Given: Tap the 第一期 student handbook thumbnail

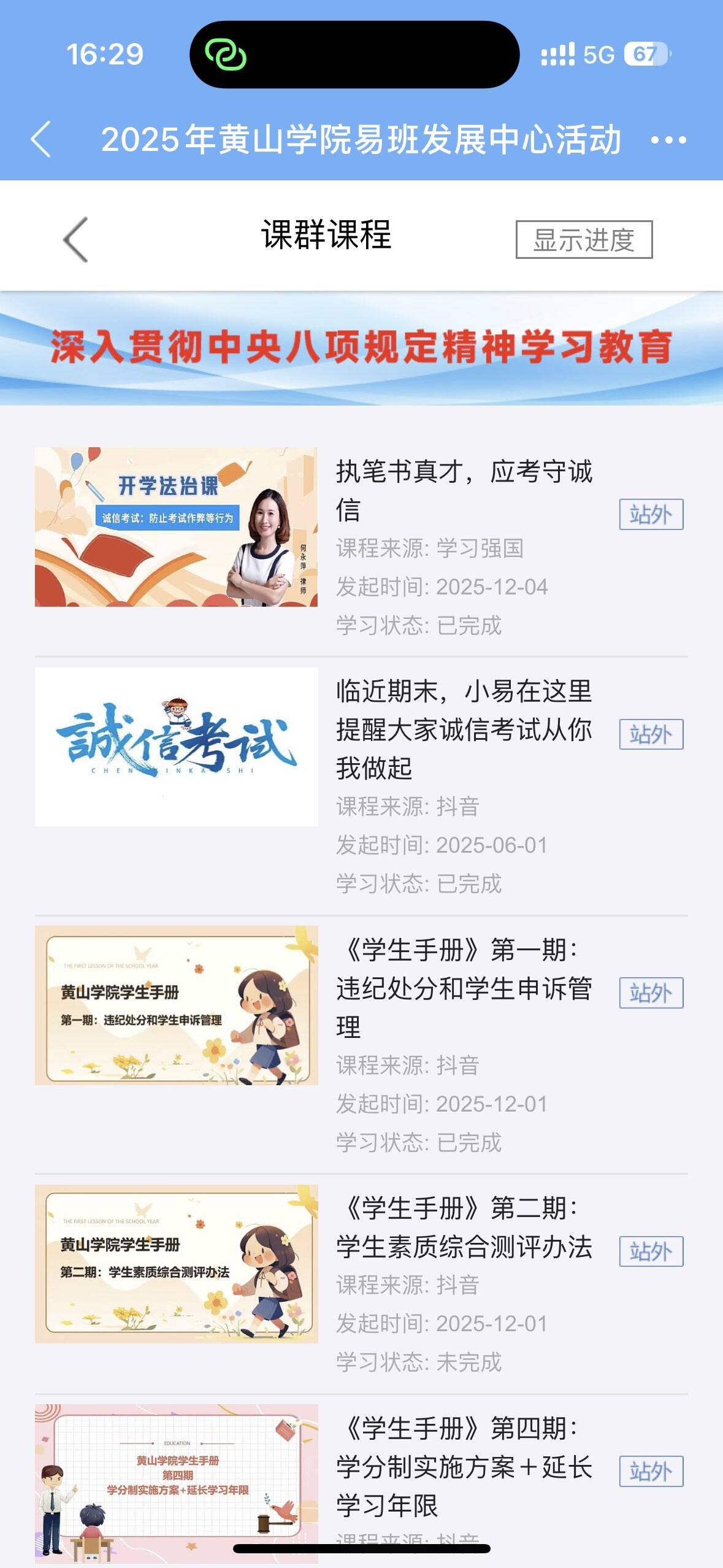Looking at the screenshot, I should click(176, 1005).
